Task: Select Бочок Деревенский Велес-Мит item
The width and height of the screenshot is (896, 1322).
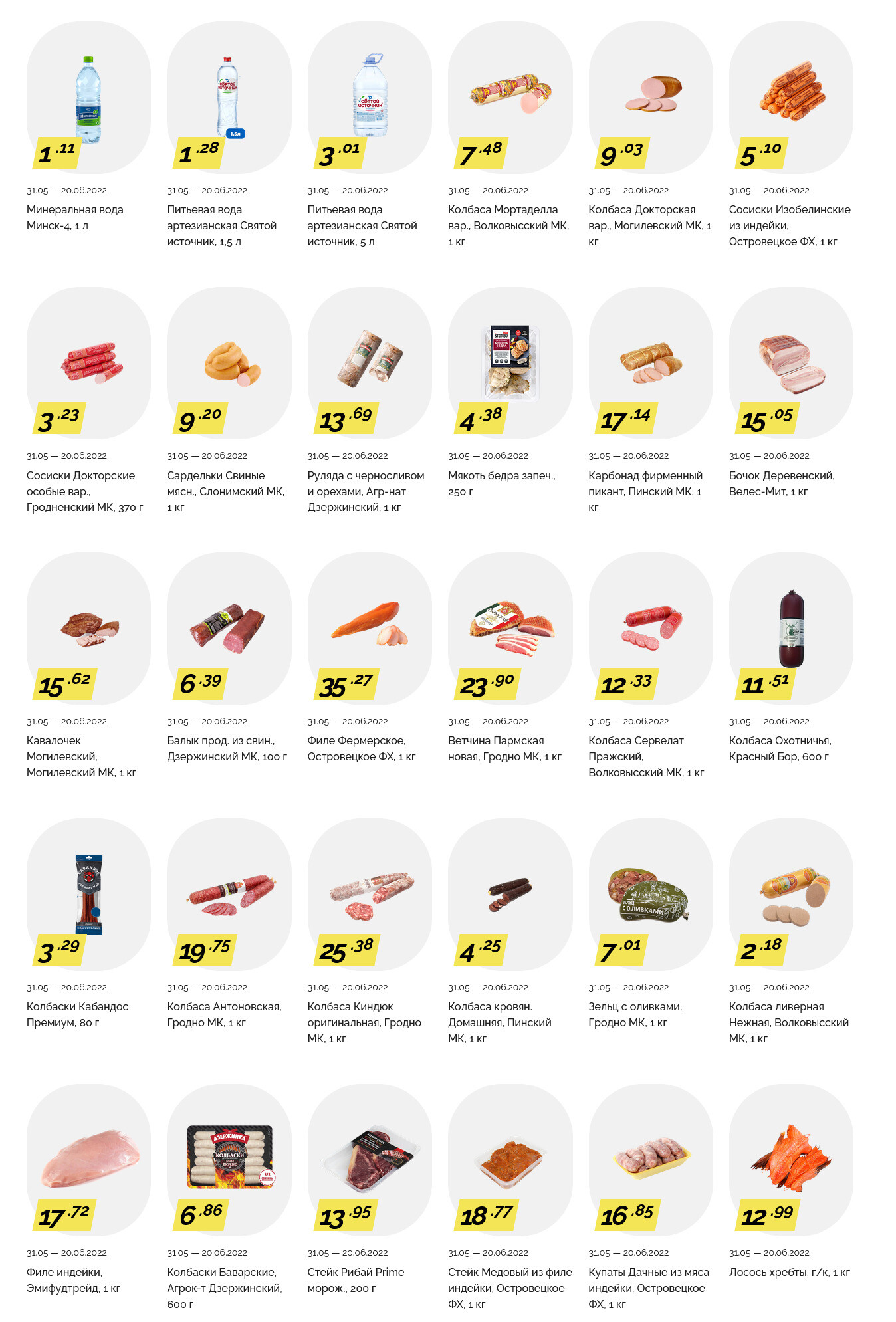Action: tap(791, 364)
